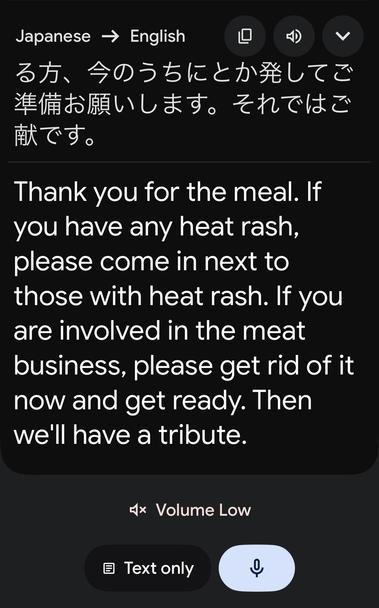This screenshot has height=608, width=379.
Task: Change the target language English
Action: (x=157, y=36)
